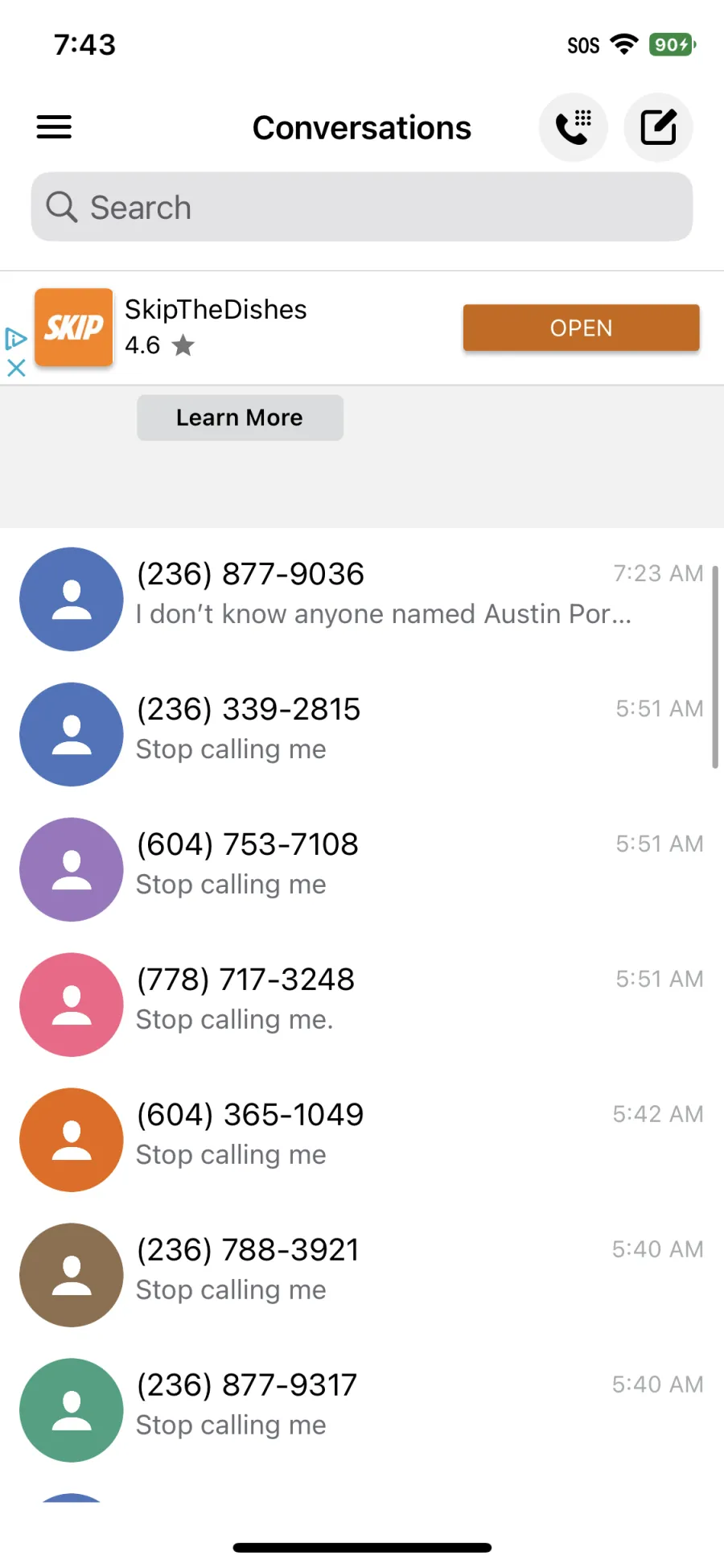
Task: Tap Learn More on the ad
Action: (240, 418)
